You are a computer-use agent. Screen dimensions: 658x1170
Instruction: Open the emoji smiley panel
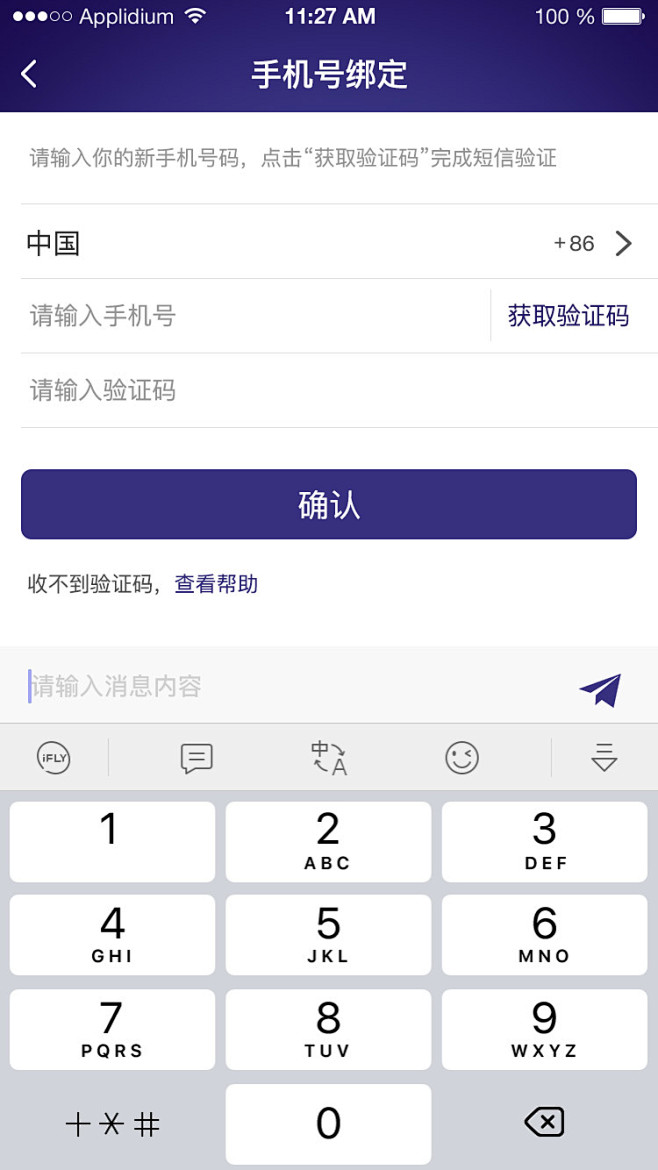462,758
